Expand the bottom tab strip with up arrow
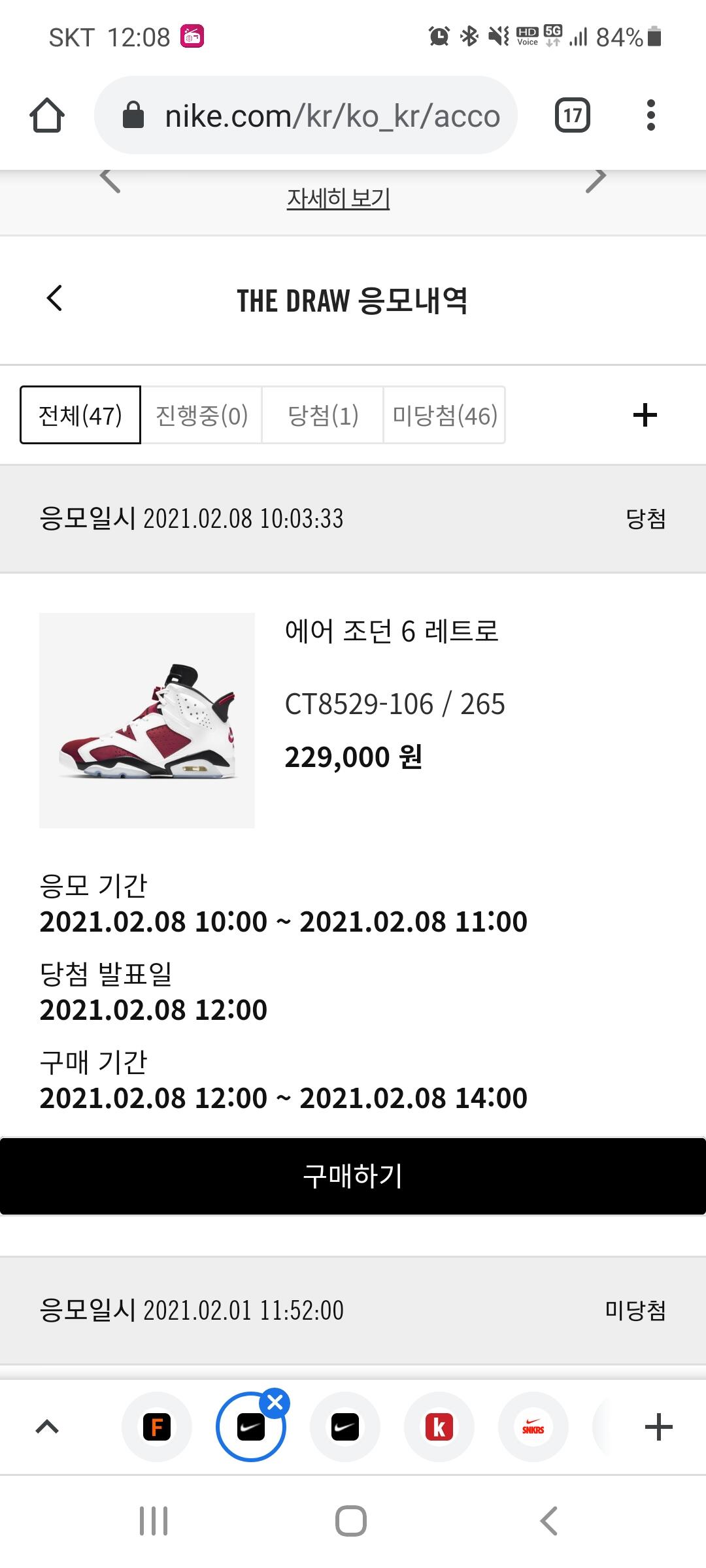 coord(47,1427)
